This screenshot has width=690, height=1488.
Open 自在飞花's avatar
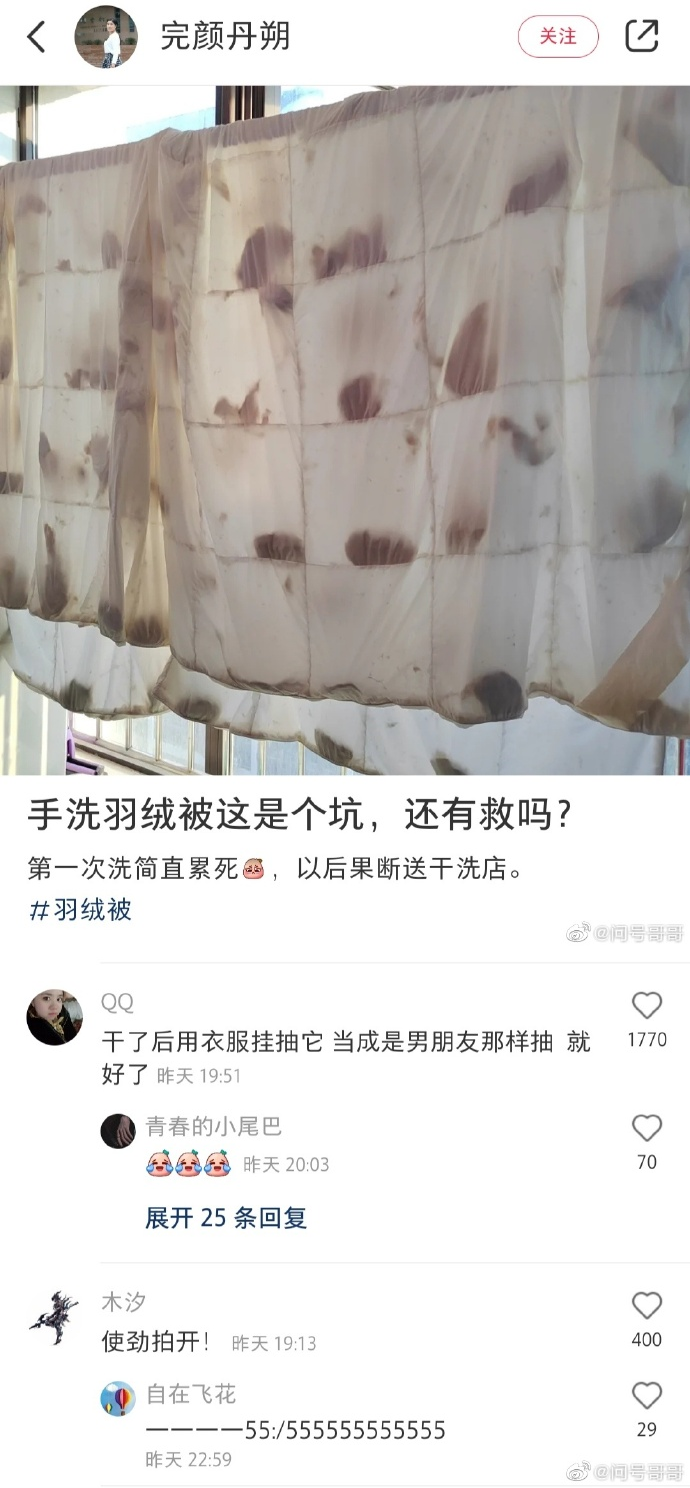pos(118,1399)
